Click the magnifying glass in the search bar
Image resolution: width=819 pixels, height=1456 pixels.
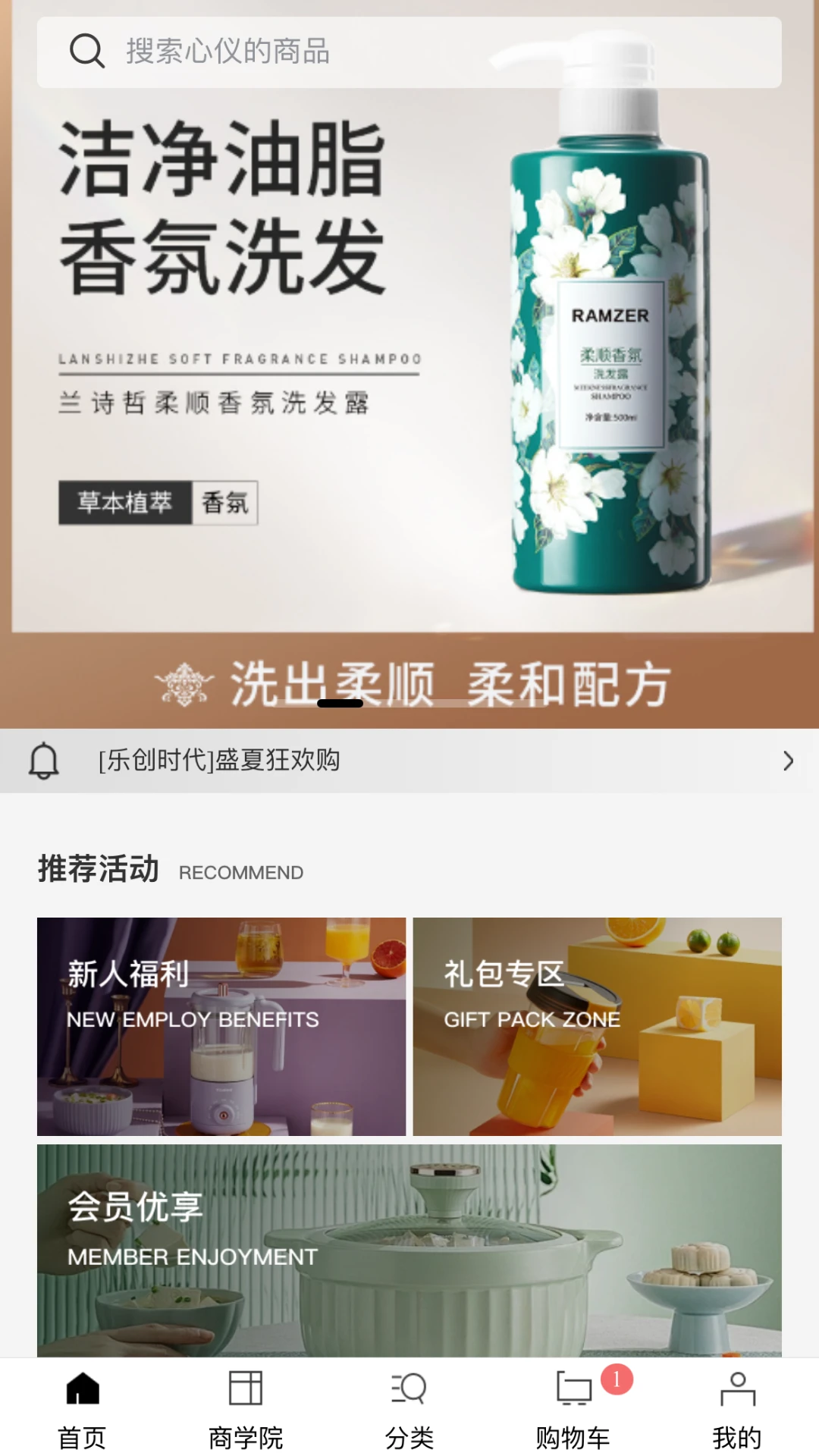pos(86,52)
